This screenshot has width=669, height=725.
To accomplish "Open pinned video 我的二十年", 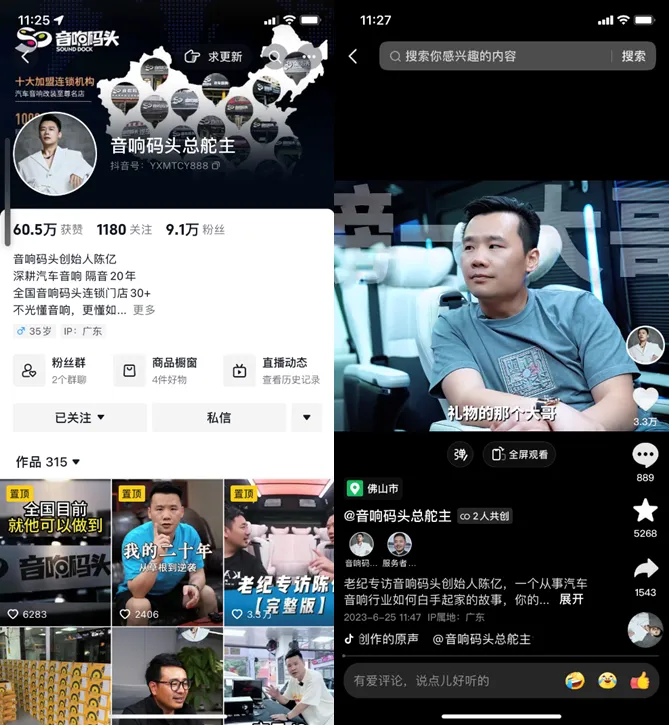I will tap(166, 552).
